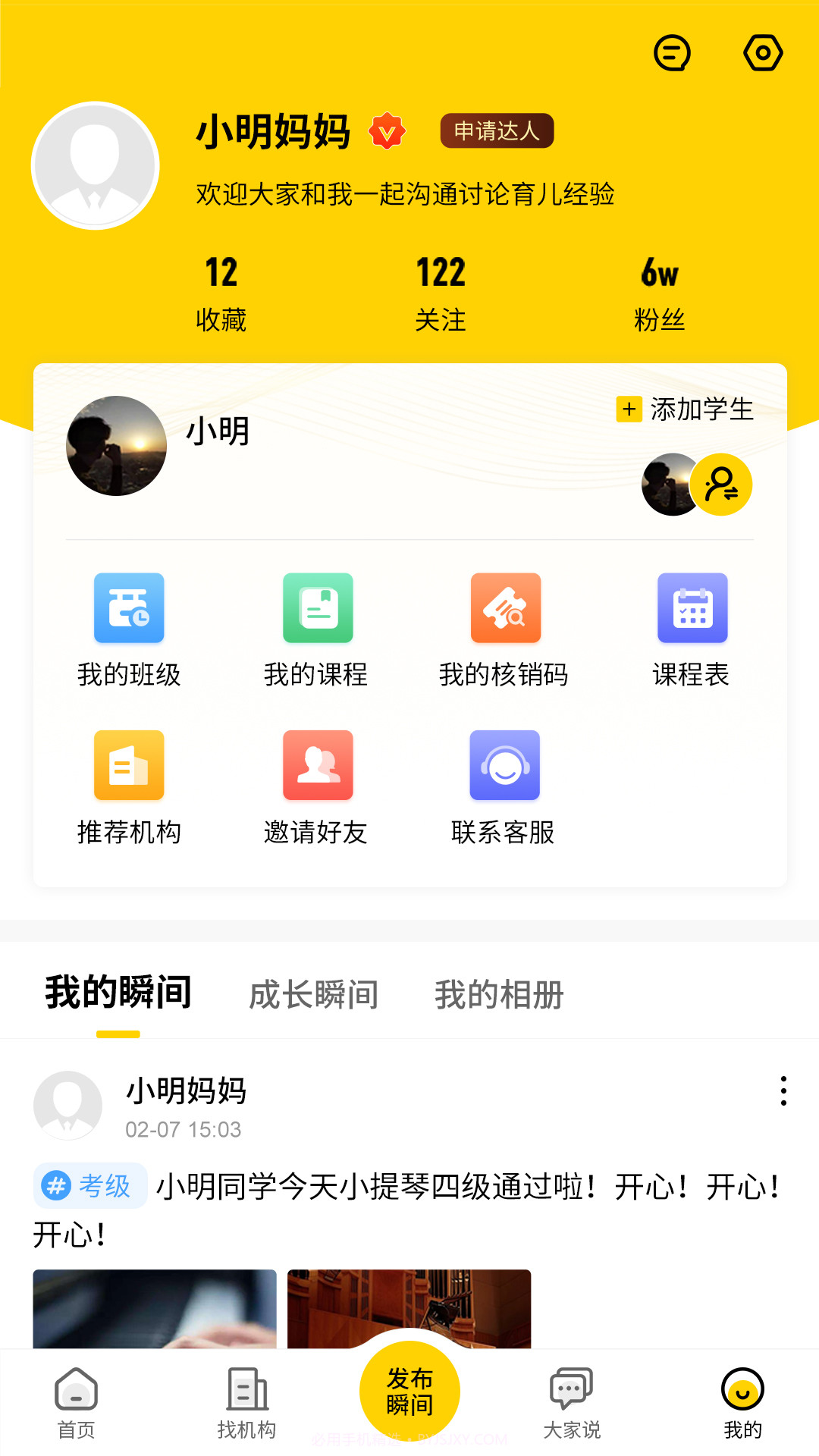The image size is (819, 1456).
Task: Open settings via top-right gear icon
Action: coord(763,52)
